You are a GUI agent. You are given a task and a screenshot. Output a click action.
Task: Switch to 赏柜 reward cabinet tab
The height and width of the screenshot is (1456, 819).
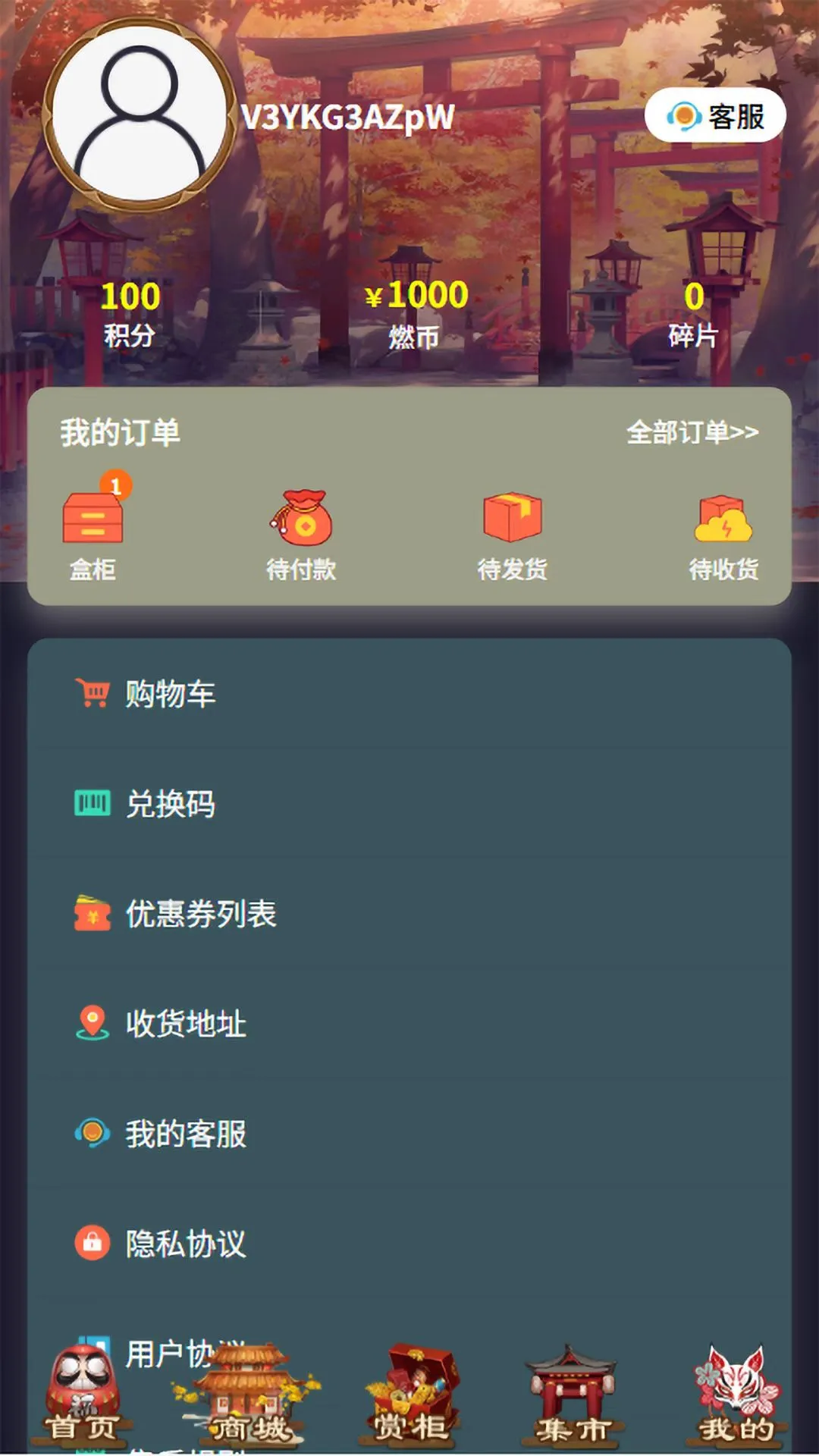click(411, 1399)
